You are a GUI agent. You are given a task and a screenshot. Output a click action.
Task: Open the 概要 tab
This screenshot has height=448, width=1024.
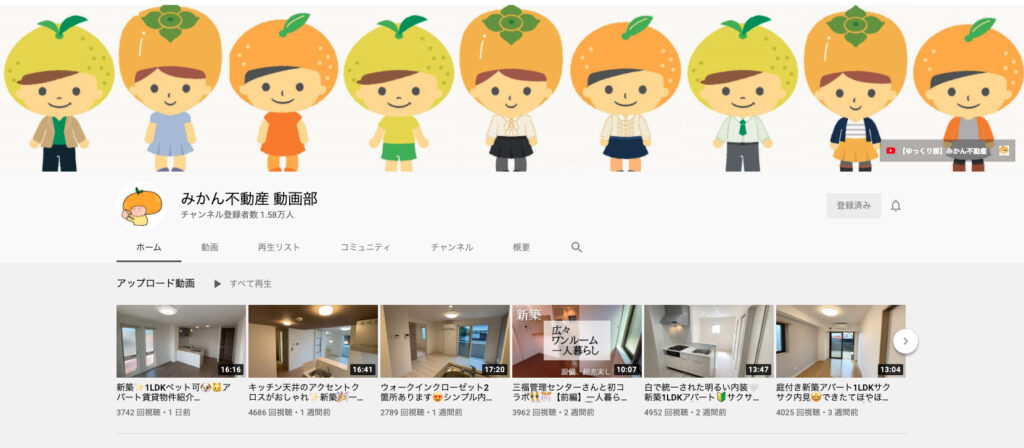(x=521, y=247)
